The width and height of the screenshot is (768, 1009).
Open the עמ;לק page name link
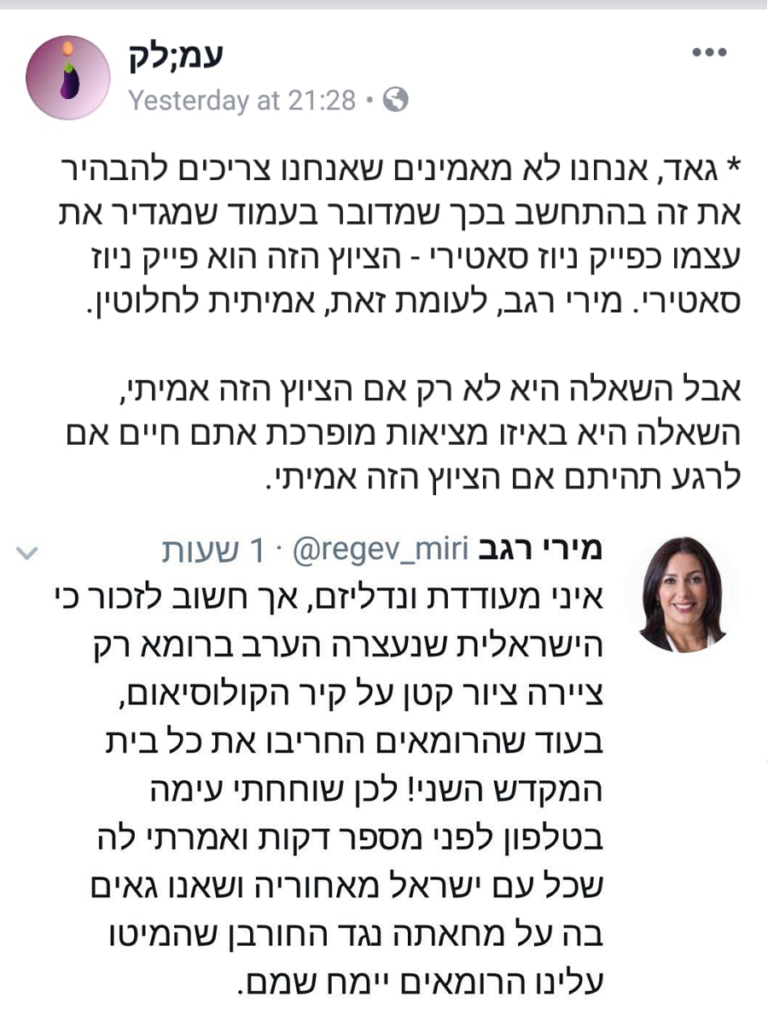(x=177, y=56)
